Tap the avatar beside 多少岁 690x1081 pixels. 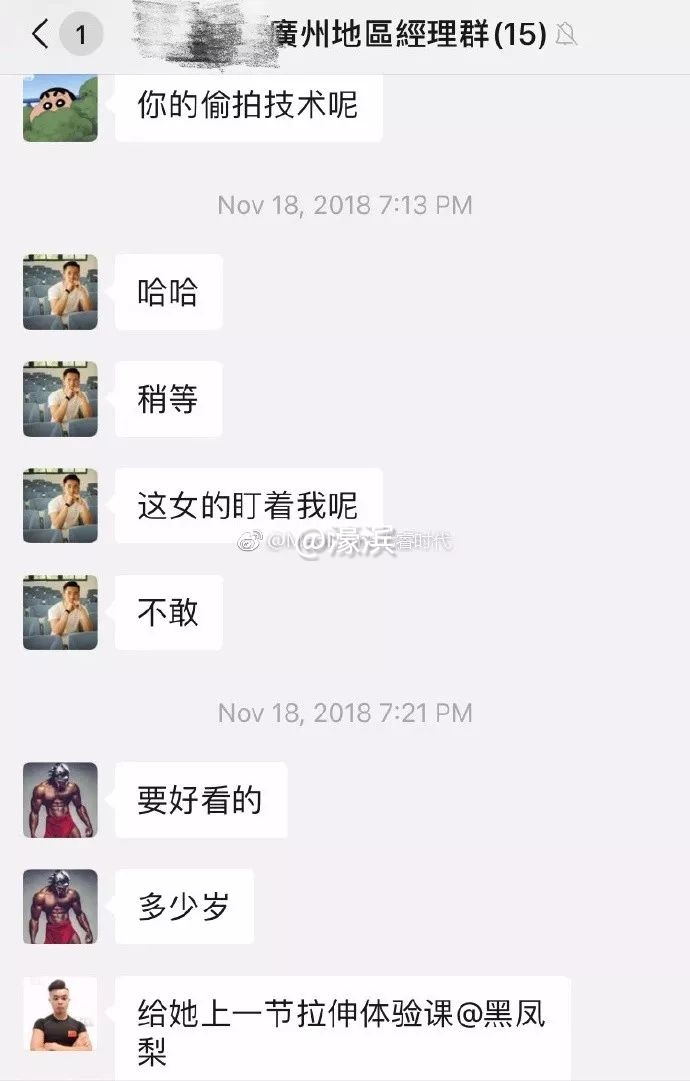coord(60,907)
